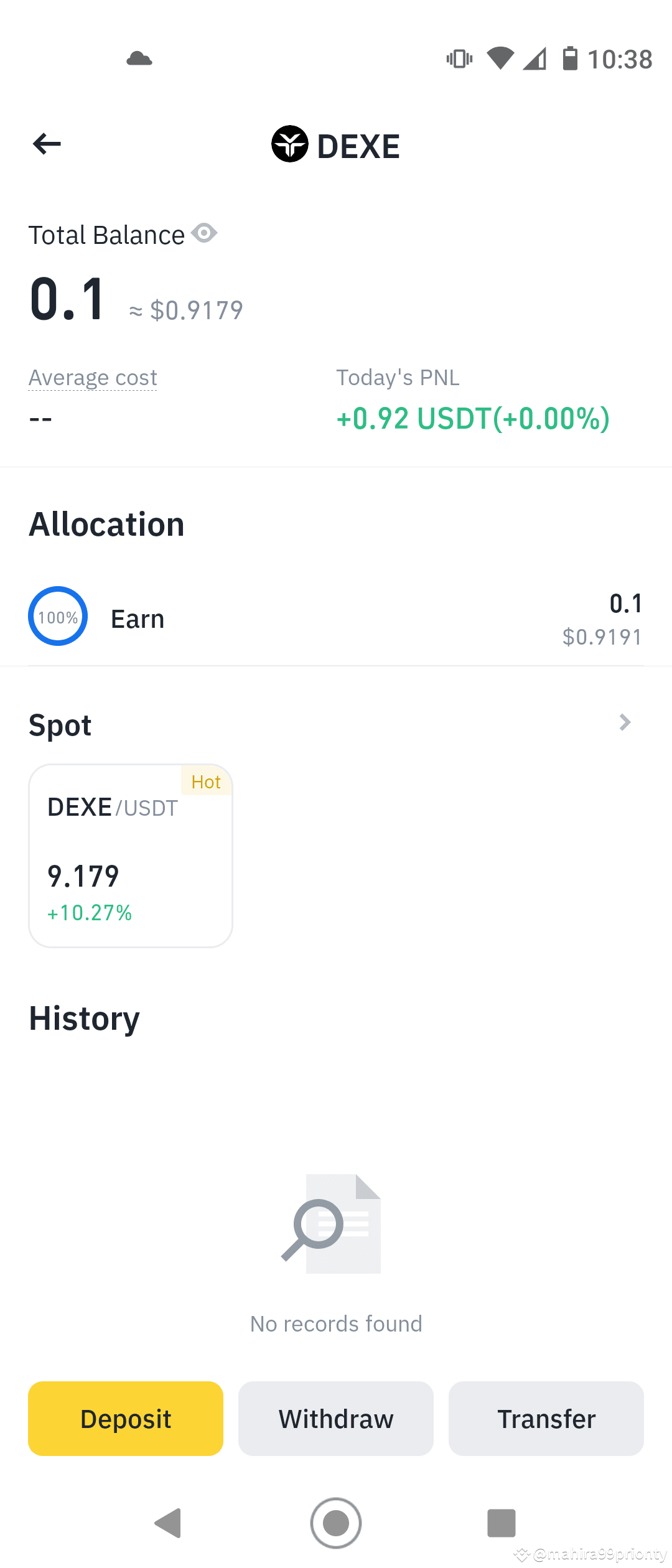The width and height of the screenshot is (672, 1568).
Task: Tap Average cost to see its definition
Action: tap(93, 377)
